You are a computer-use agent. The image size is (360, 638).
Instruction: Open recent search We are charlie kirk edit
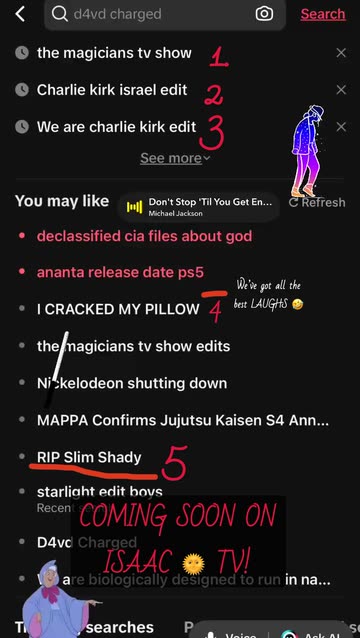pos(116,127)
